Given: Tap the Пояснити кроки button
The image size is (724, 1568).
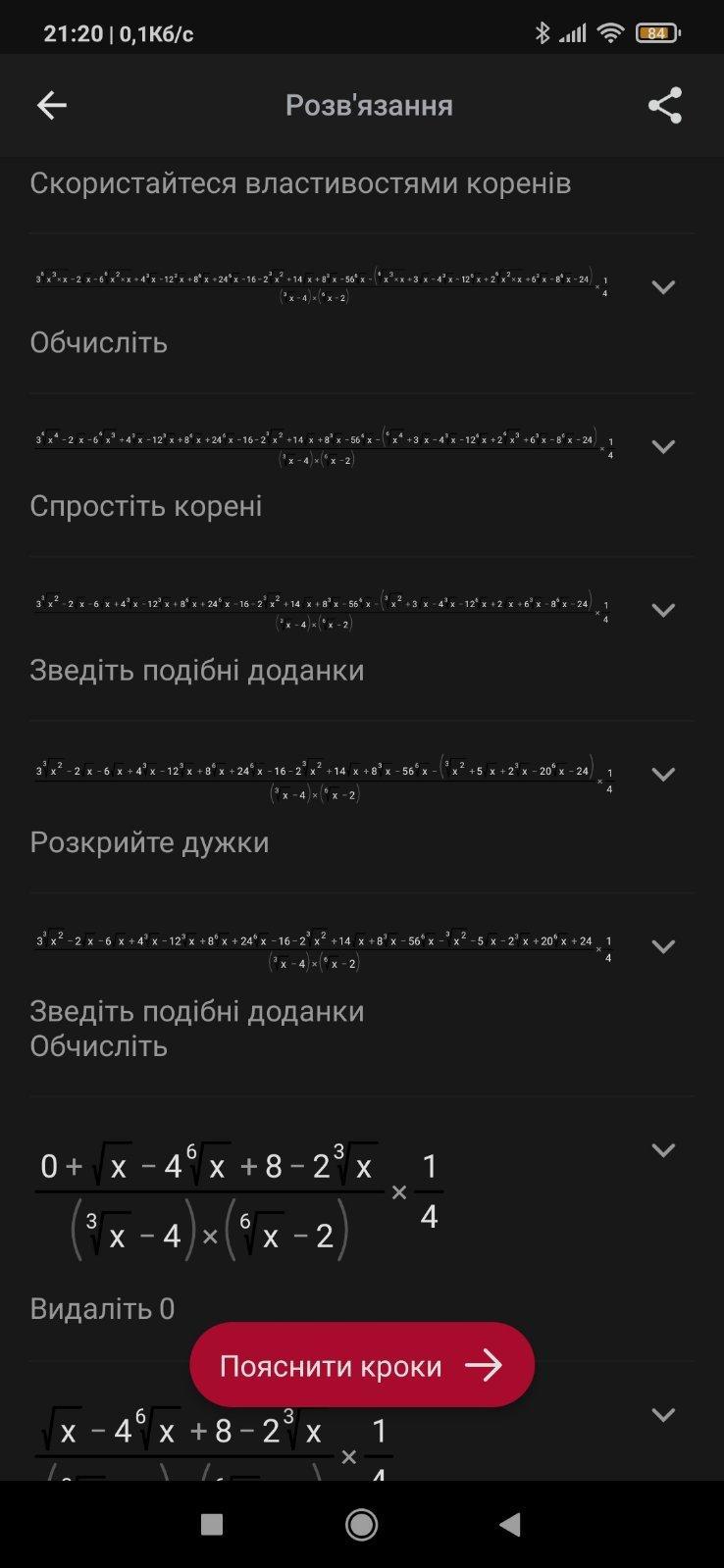Looking at the screenshot, I should coord(362,1365).
